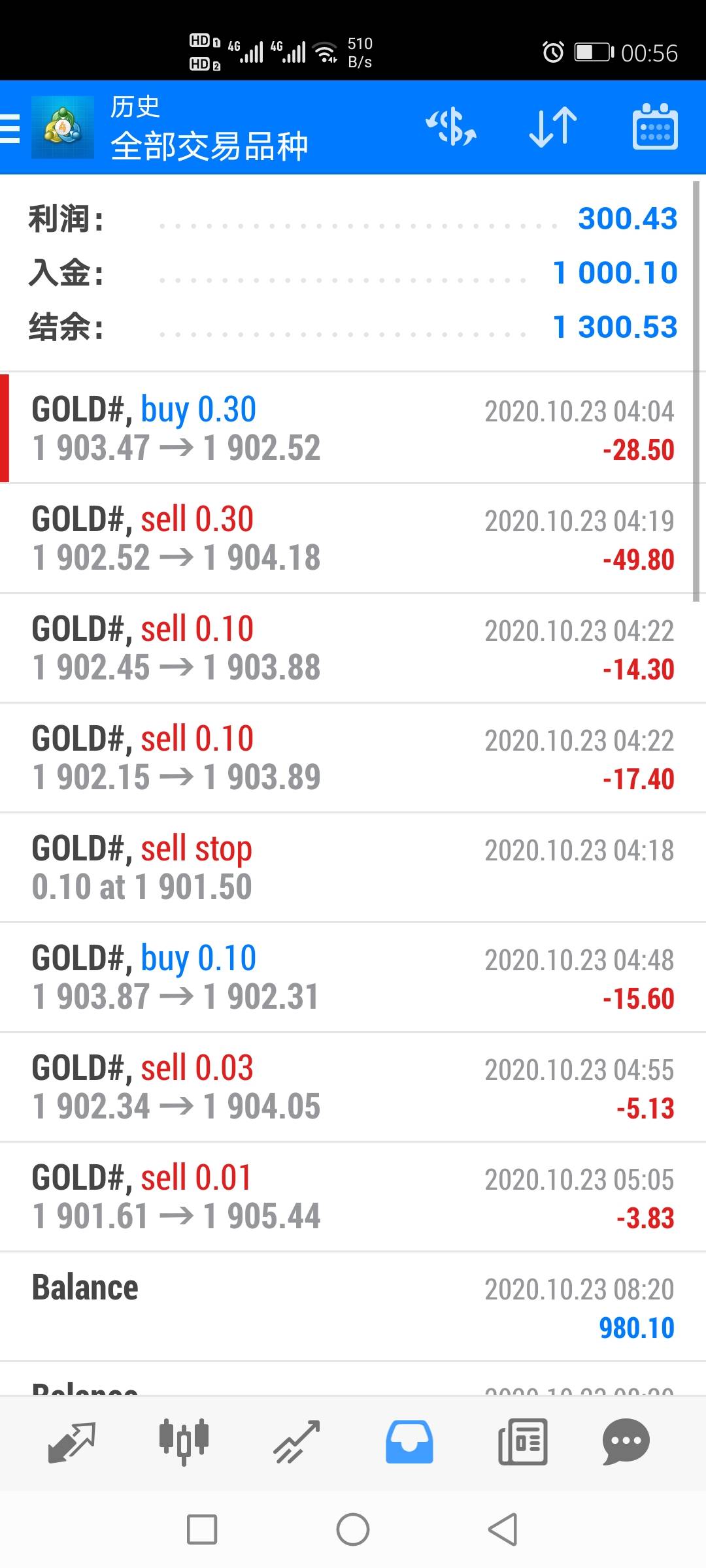Open the hamburger drawer menu
706x1568 pixels.
coord(10,127)
